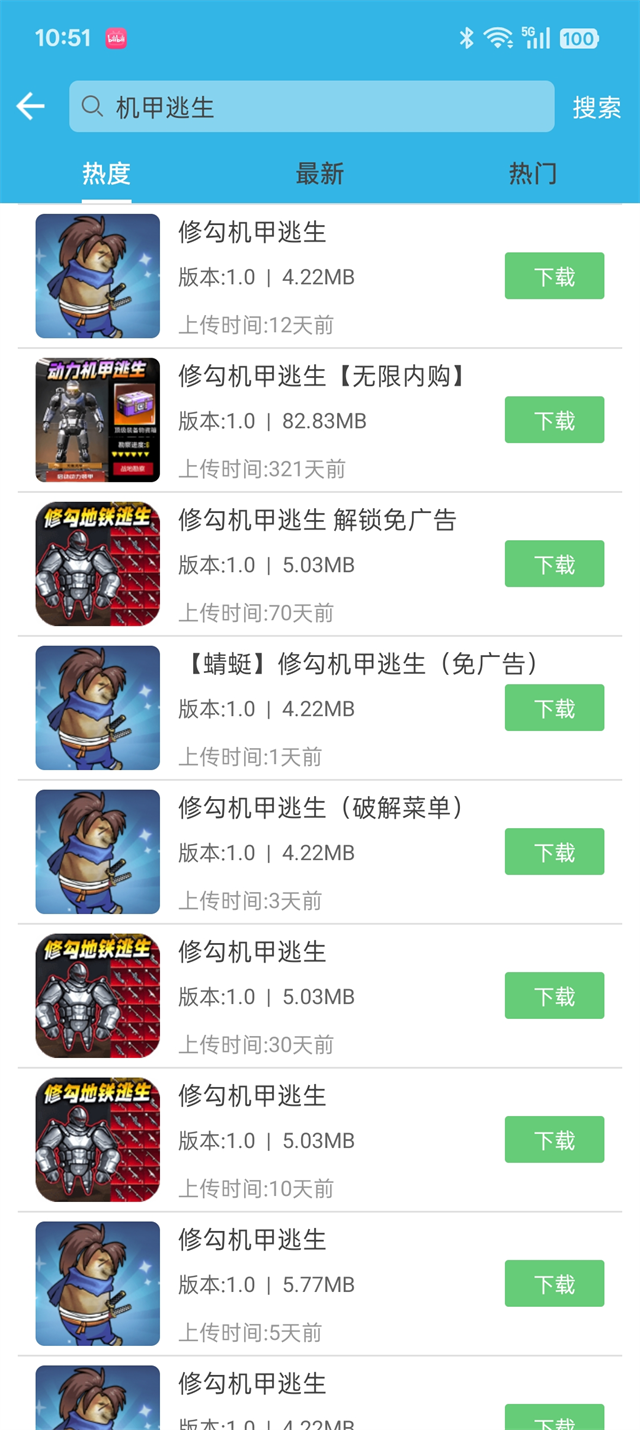This screenshot has height=1430, width=640.
Task: Download the 5.77MB 修勾机甲逃生
Action: tap(554, 1284)
